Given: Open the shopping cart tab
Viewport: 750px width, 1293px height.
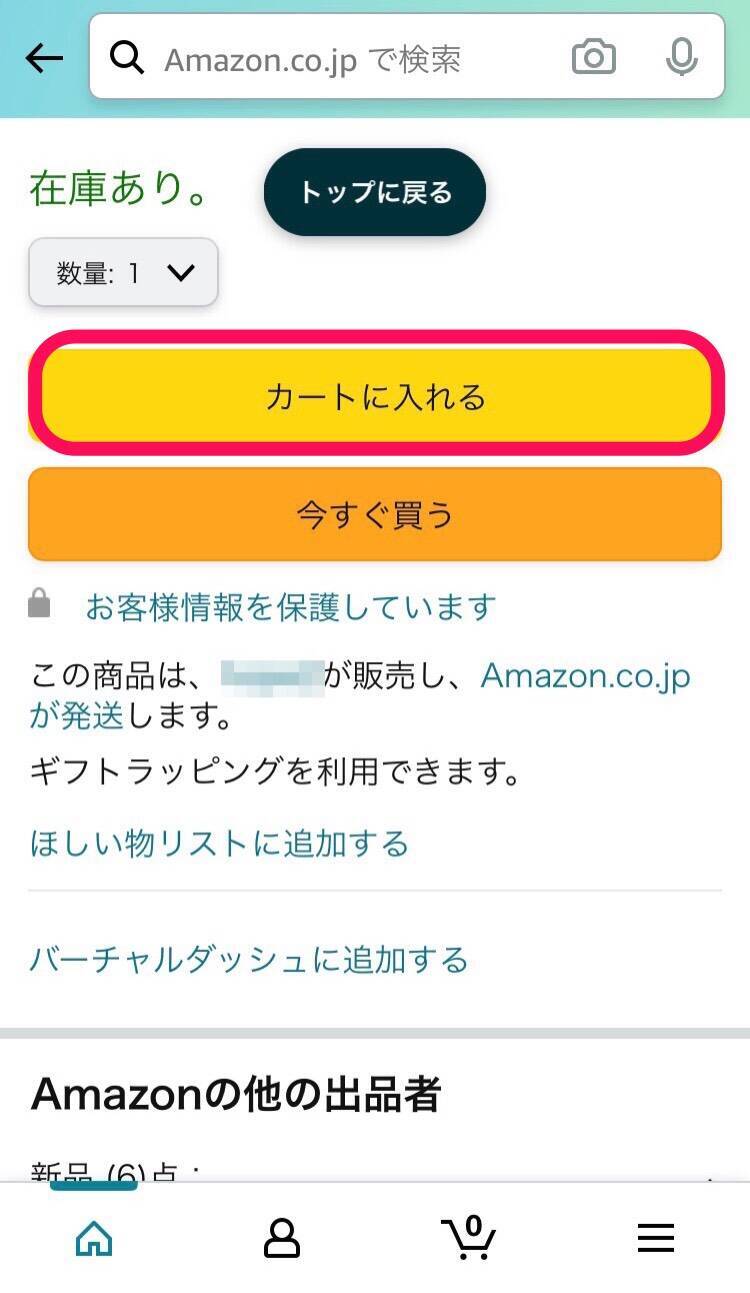Looking at the screenshot, I should 468,1238.
